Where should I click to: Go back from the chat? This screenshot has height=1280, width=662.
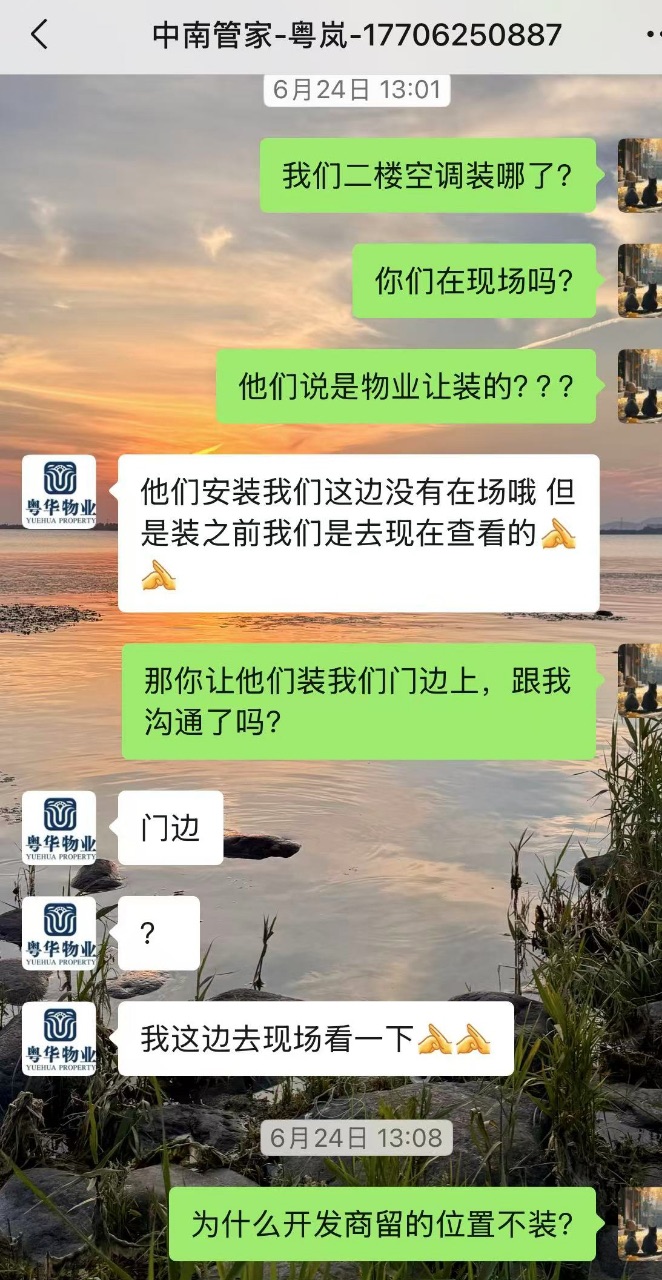(x=39, y=36)
